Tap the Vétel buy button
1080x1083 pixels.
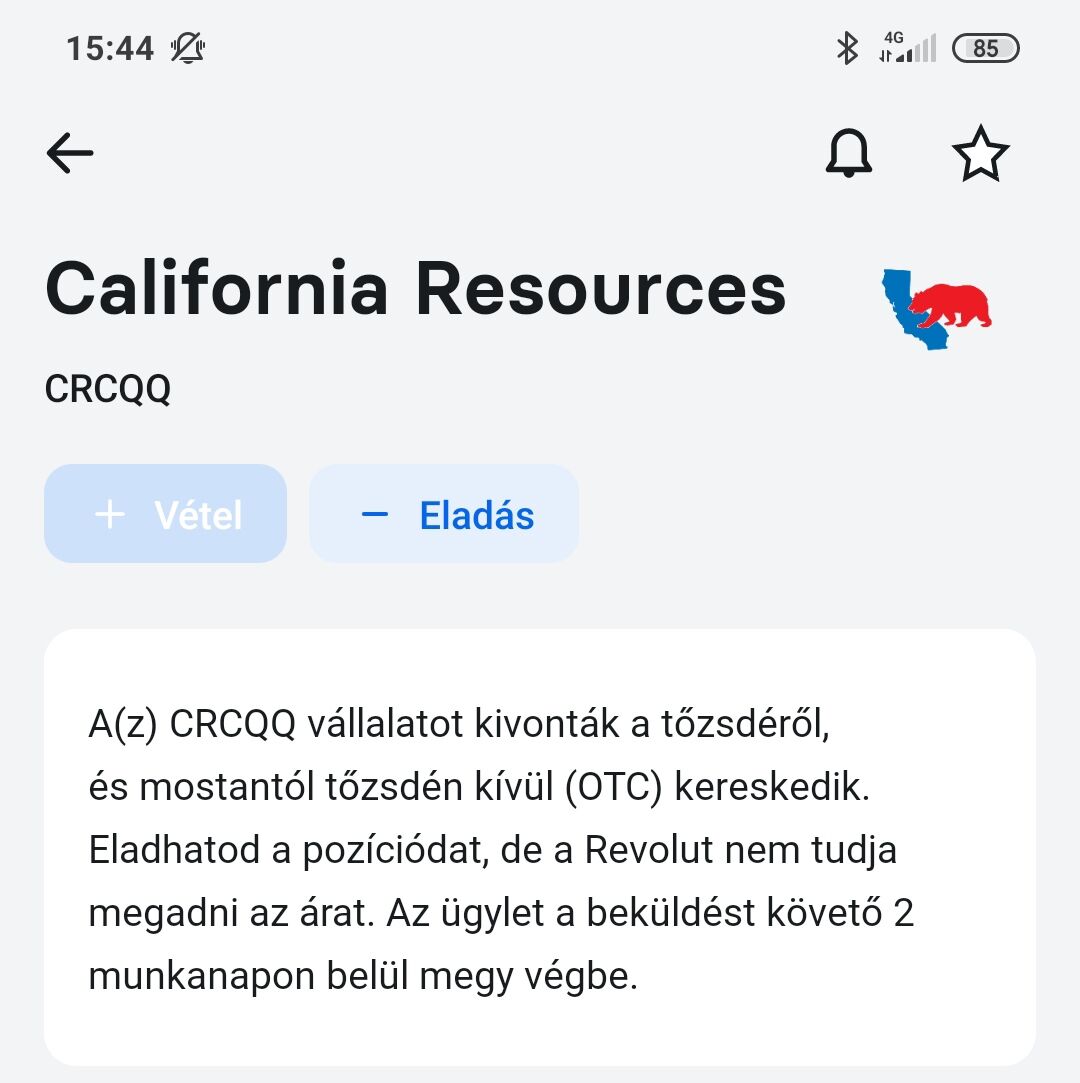click(166, 514)
